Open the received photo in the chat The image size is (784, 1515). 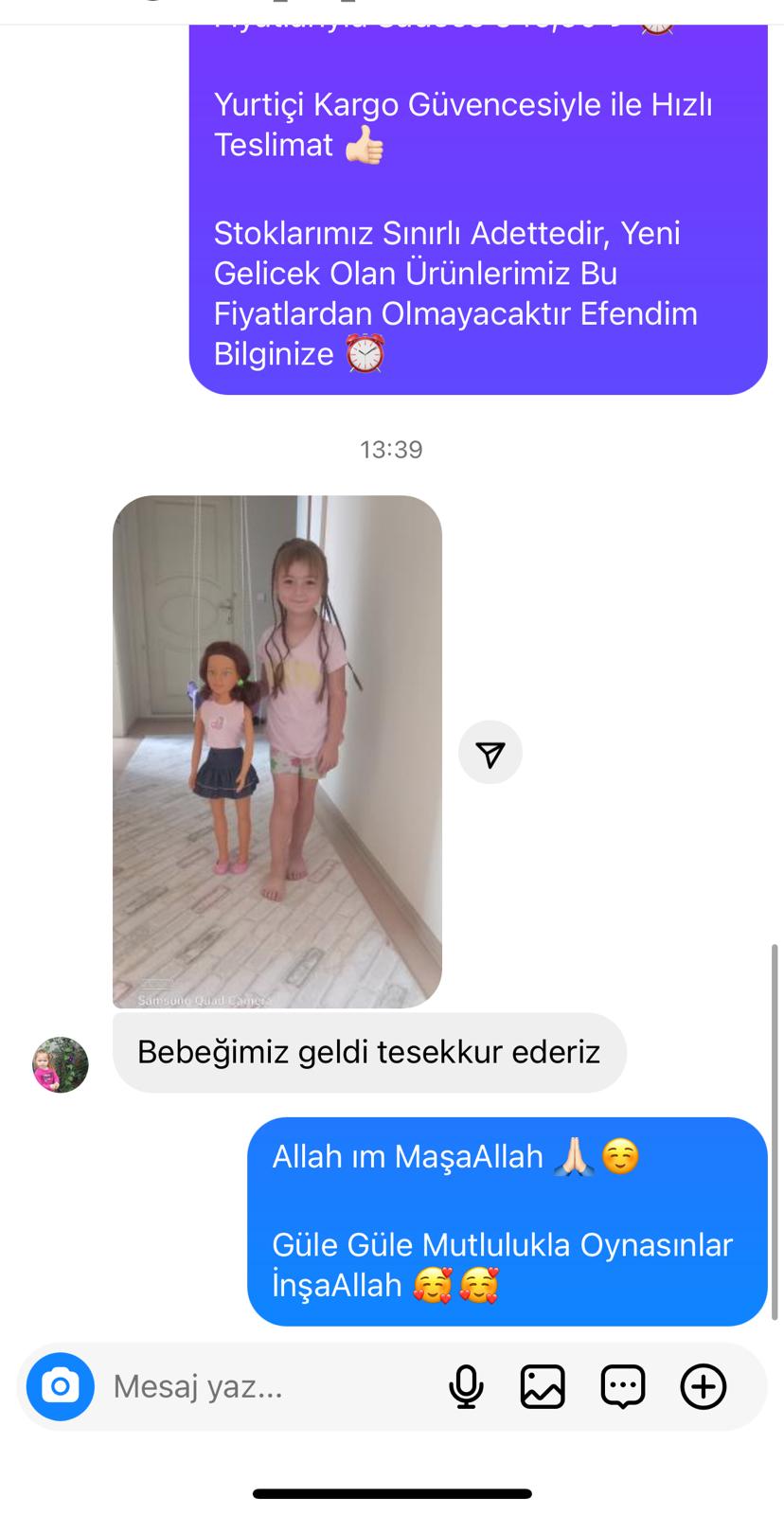[277, 751]
